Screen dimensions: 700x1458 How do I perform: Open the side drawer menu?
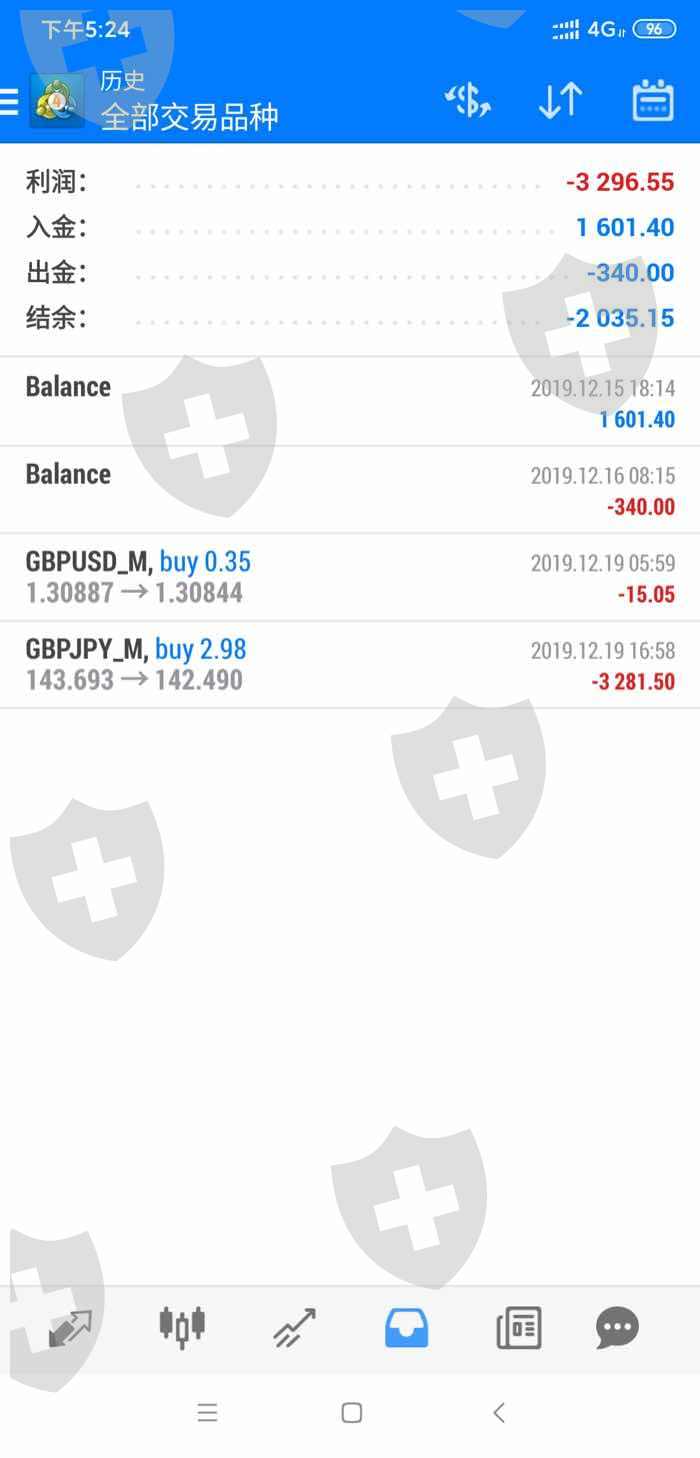[x=10, y=102]
